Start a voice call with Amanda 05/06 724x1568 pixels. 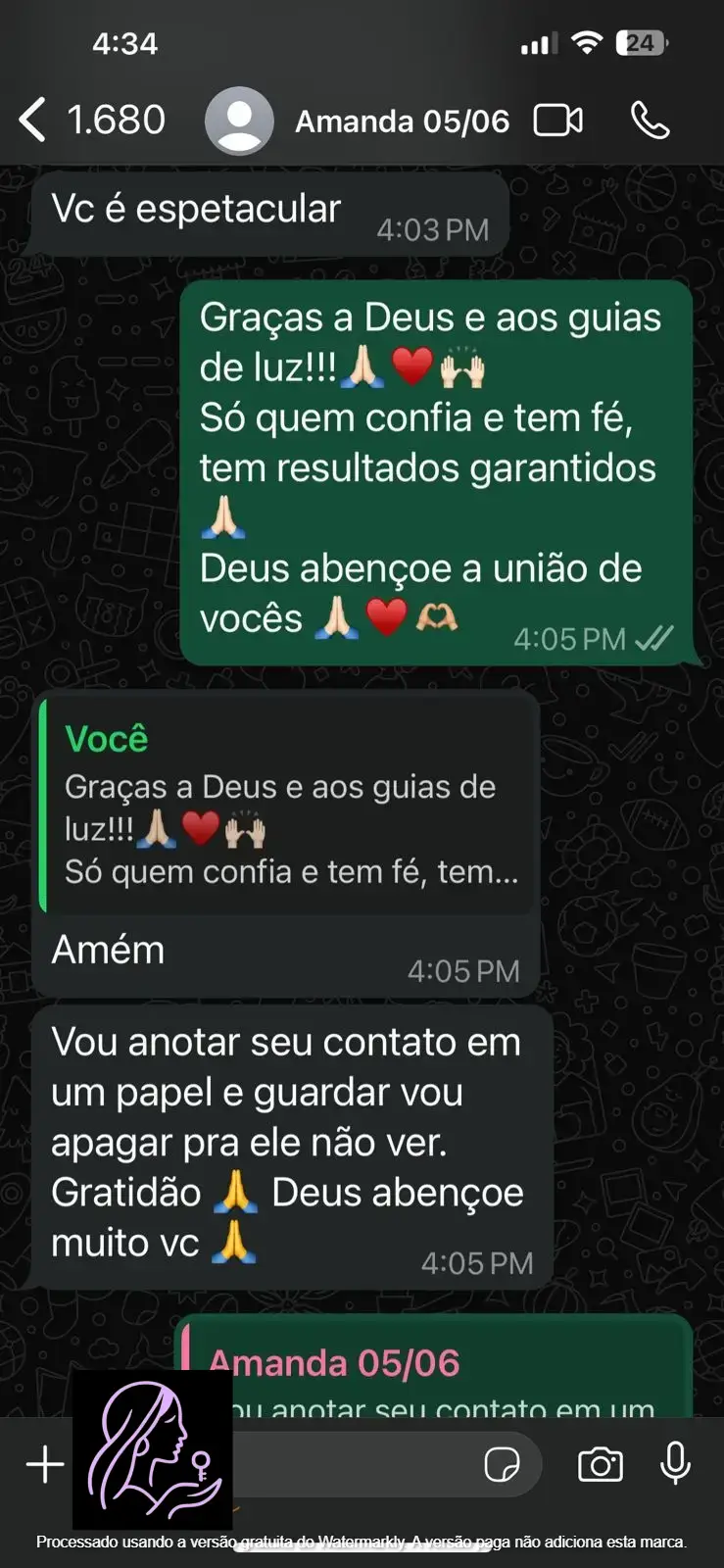pos(650,121)
